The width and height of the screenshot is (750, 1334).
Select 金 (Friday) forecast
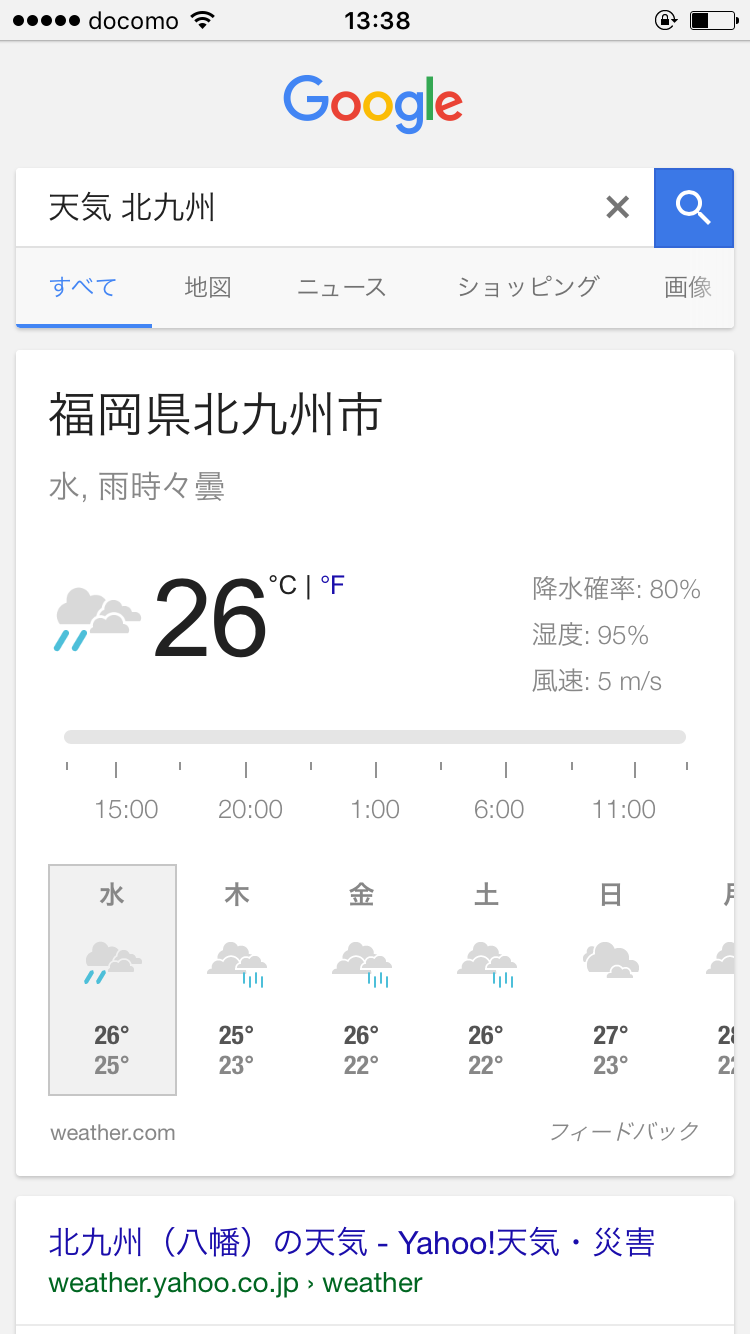tap(361, 978)
